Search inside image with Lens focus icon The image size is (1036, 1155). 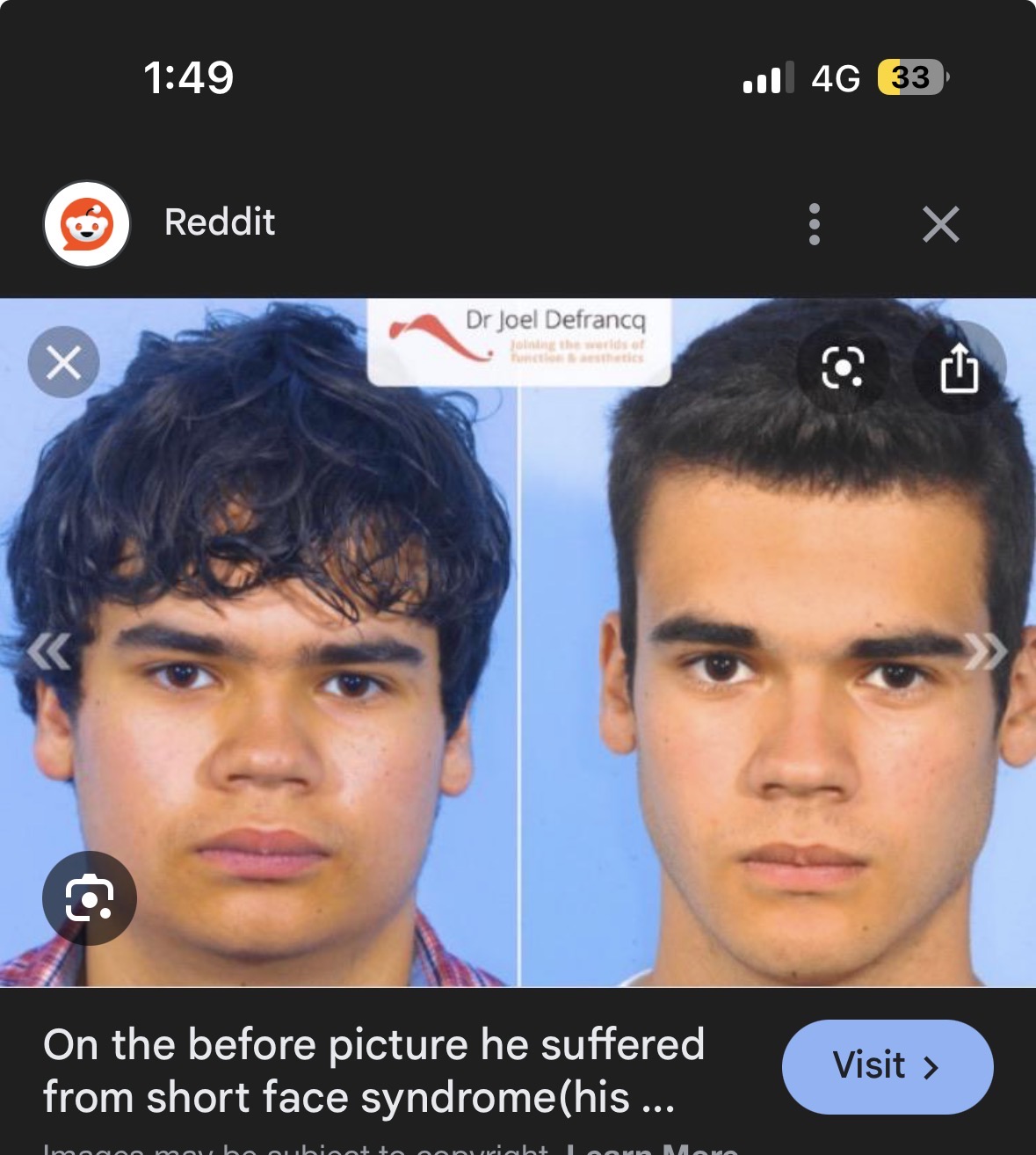click(843, 367)
